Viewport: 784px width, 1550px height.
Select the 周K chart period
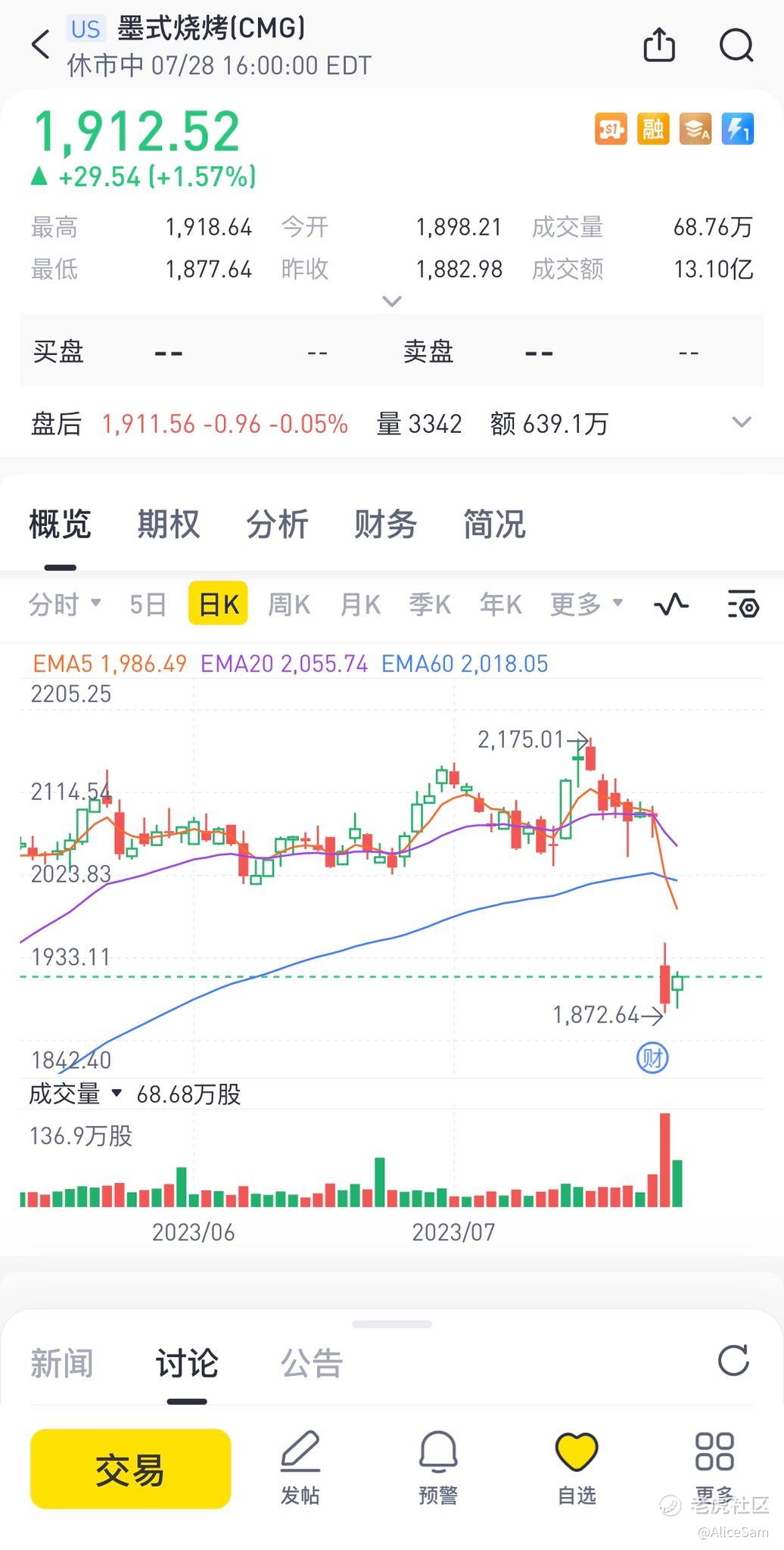[x=289, y=604]
